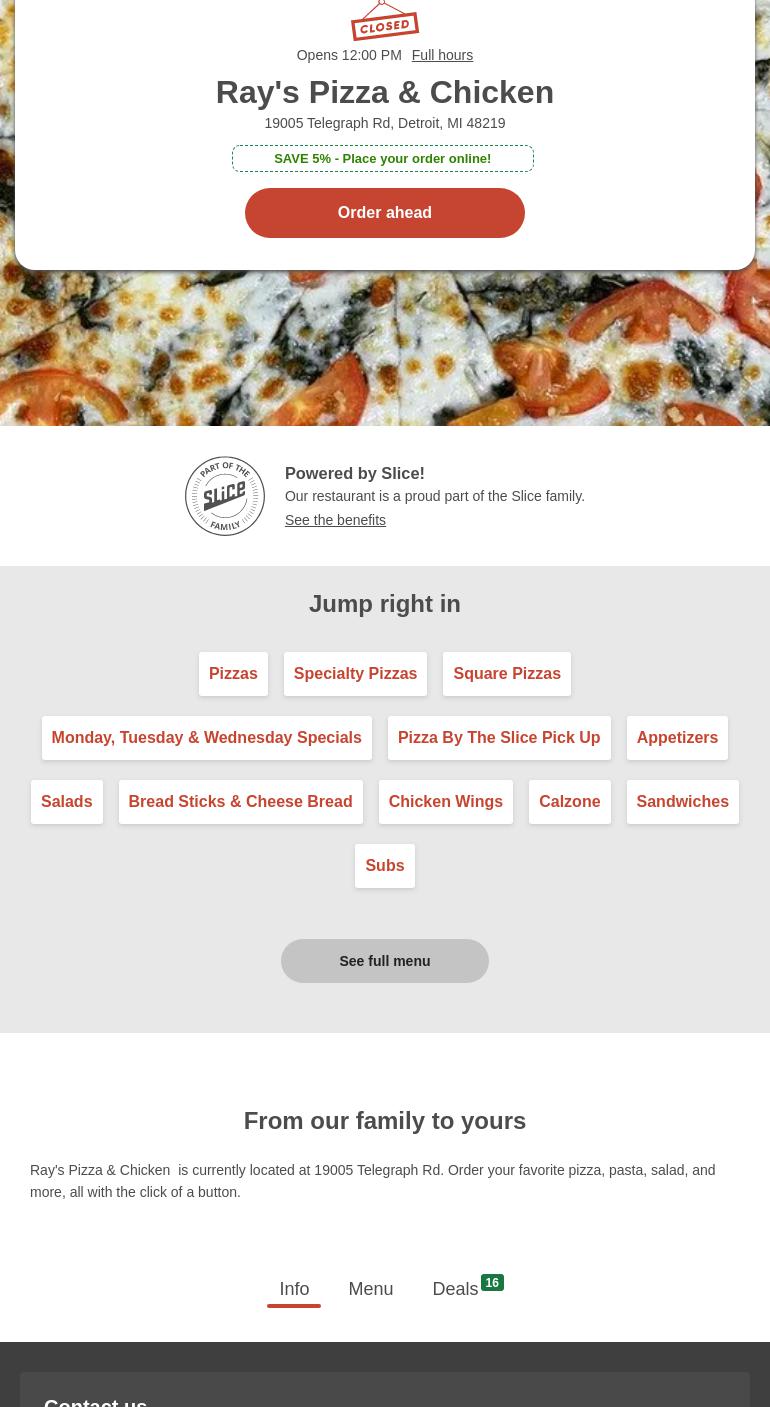The image size is (770, 1407).
Task: Select the Info tab
Action: [x=294, y=1289]
